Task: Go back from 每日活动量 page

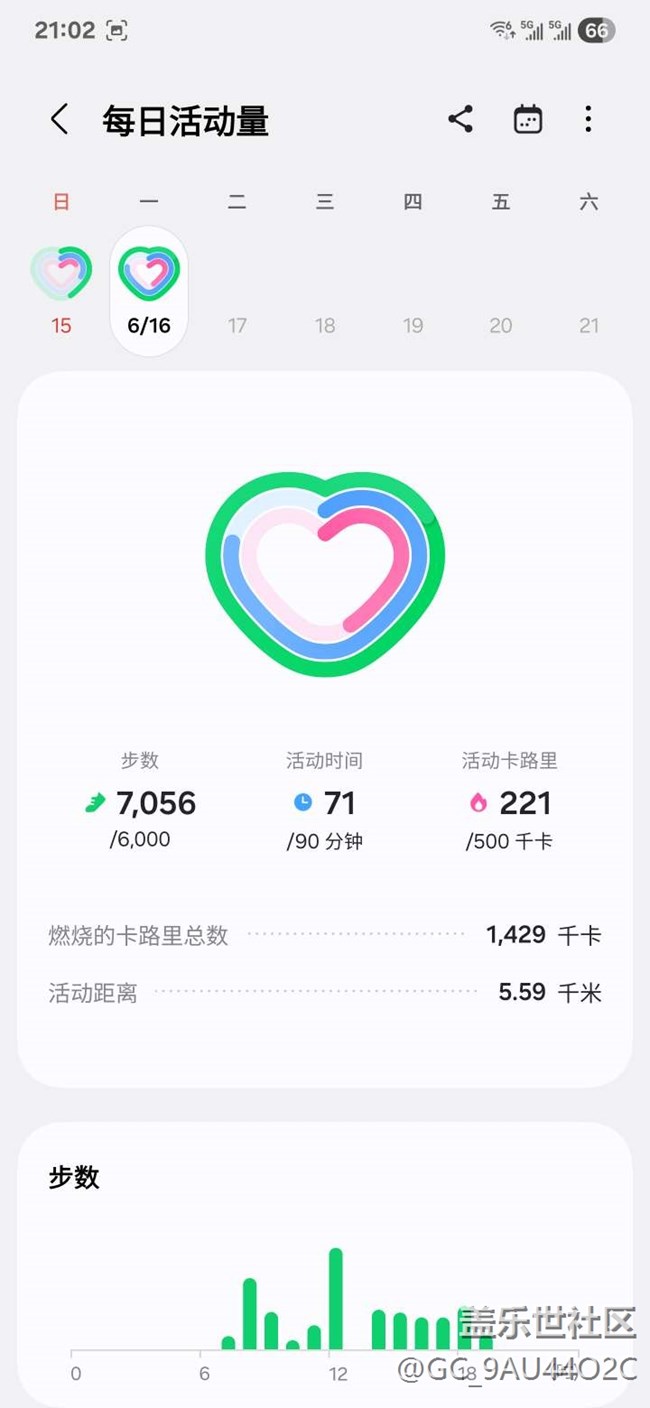Action: click(x=60, y=120)
